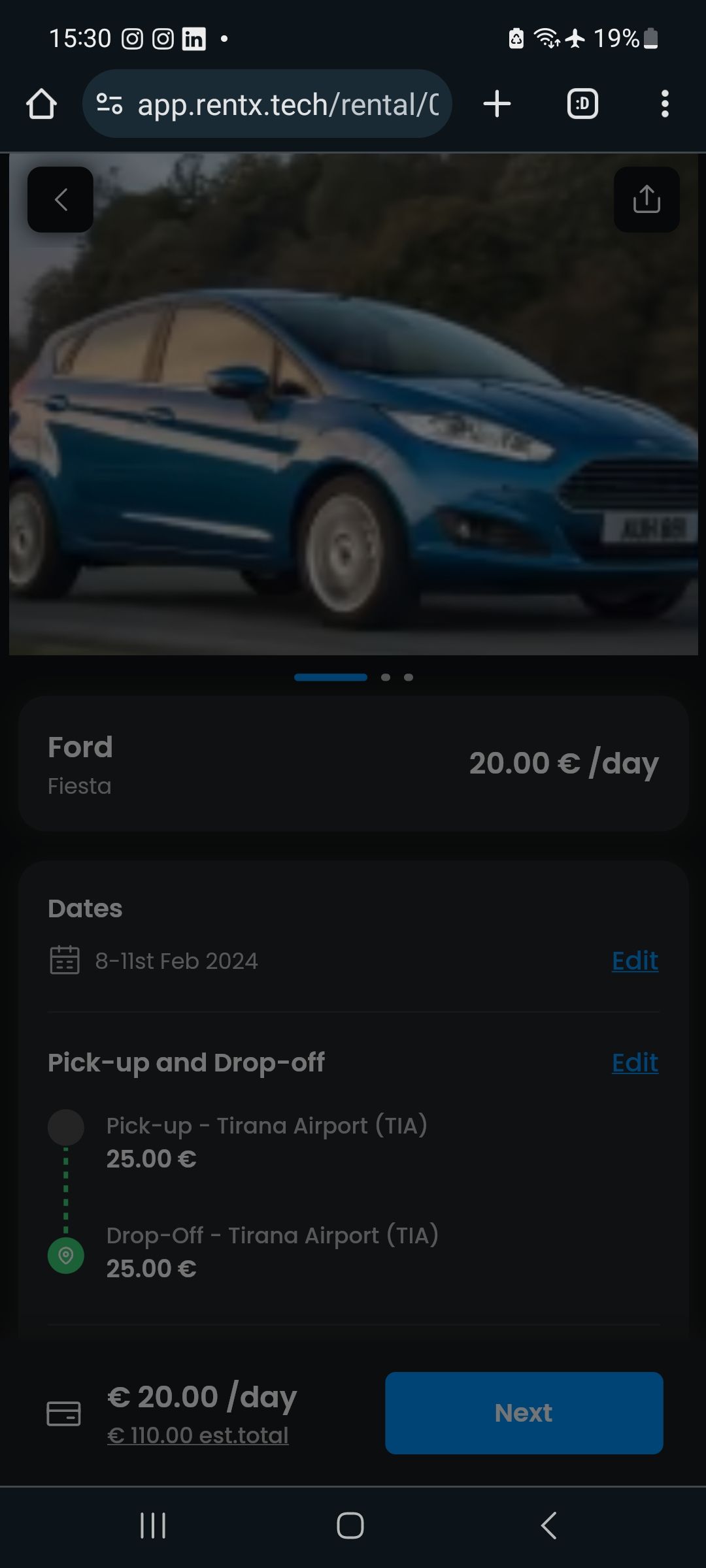Image resolution: width=706 pixels, height=1568 pixels.
Task: Open the €110.00 est.total breakdown
Action: pos(198,1435)
